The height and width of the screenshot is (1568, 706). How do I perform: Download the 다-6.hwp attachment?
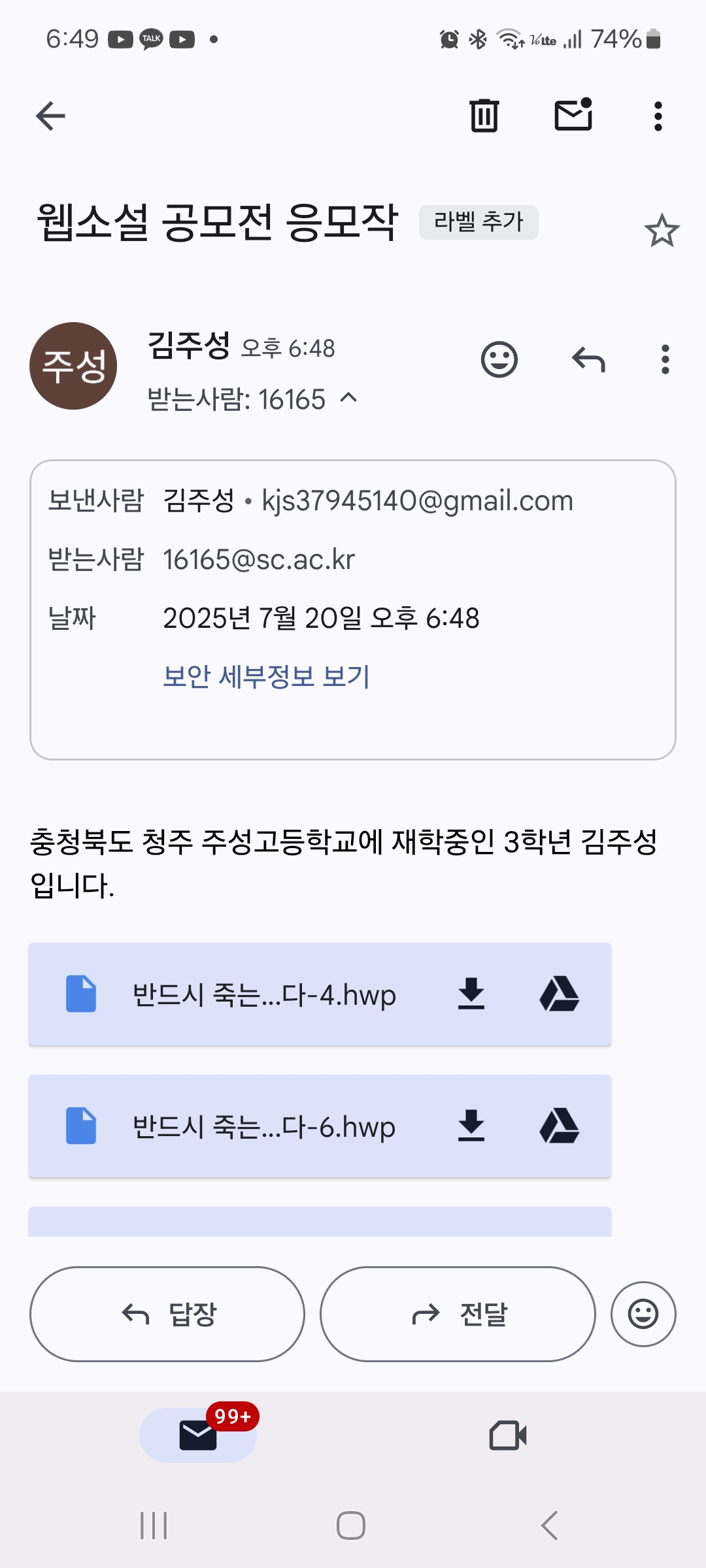[x=471, y=1126]
